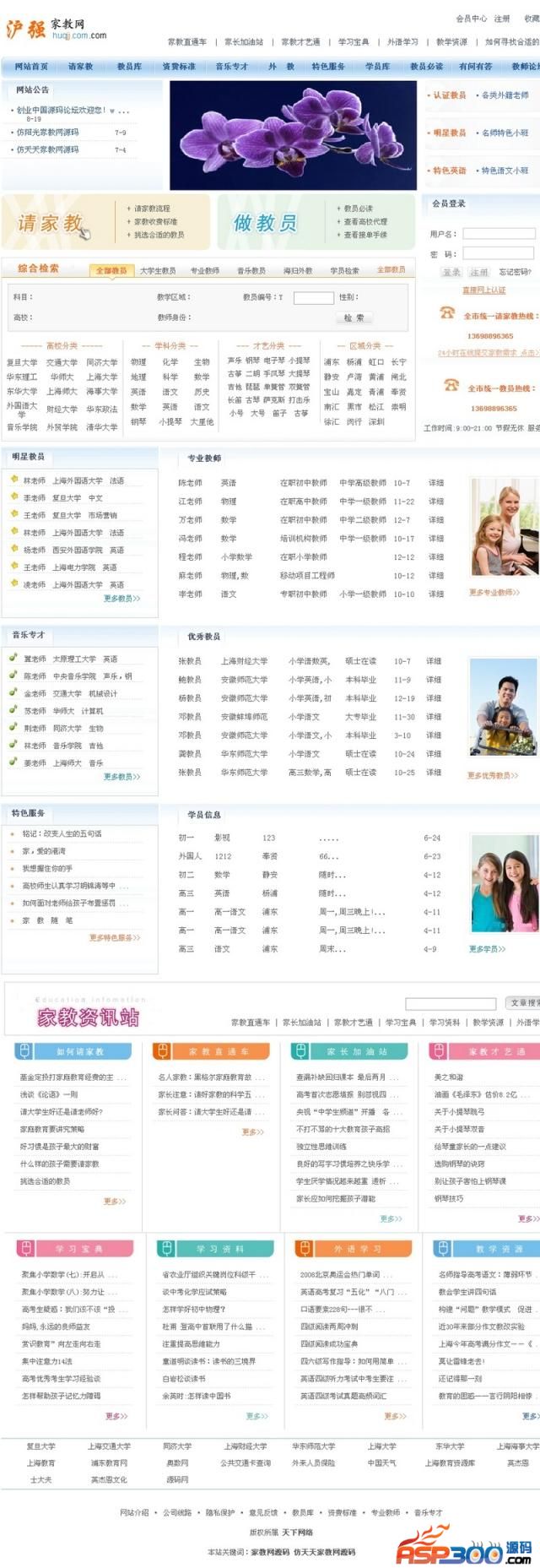Screen dimensions: 540x1568
Task: Open 更多学员 link
Action: pos(487,949)
